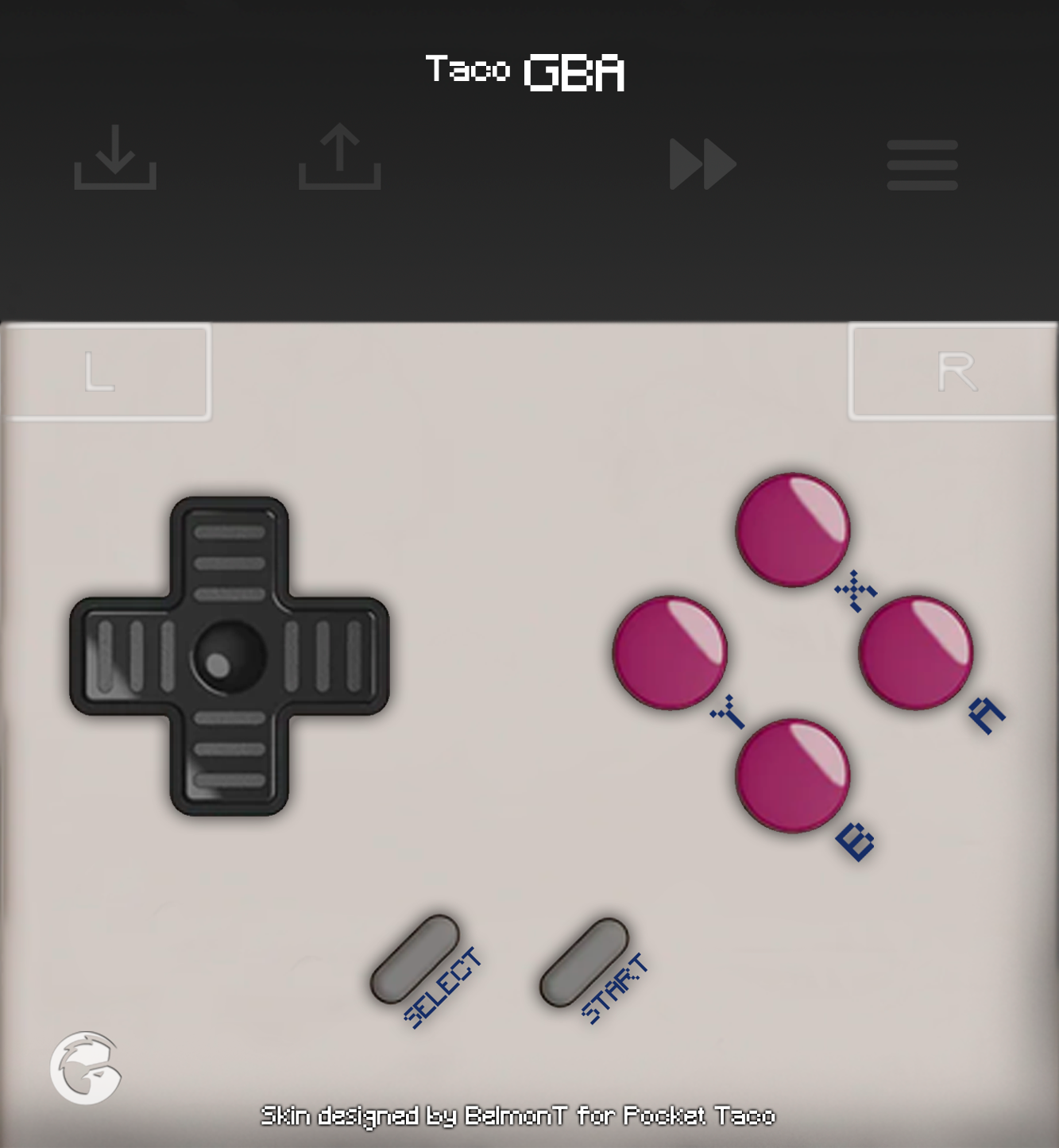Image resolution: width=1059 pixels, height=1148 pixels.
Task: Tap the A button
Action: coord(915,652)
